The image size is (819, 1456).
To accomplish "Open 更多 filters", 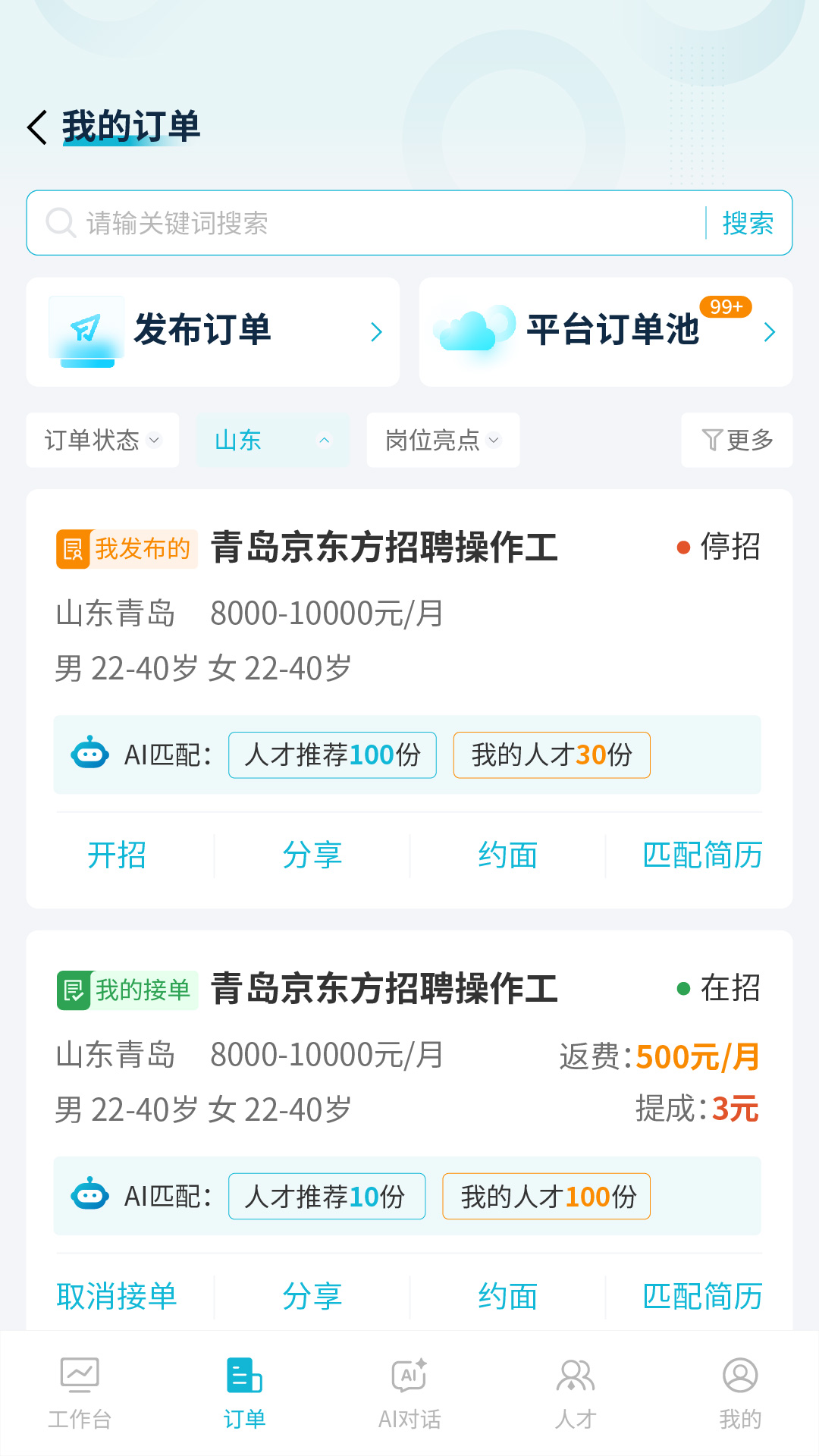I will click(x=736, y=440).
